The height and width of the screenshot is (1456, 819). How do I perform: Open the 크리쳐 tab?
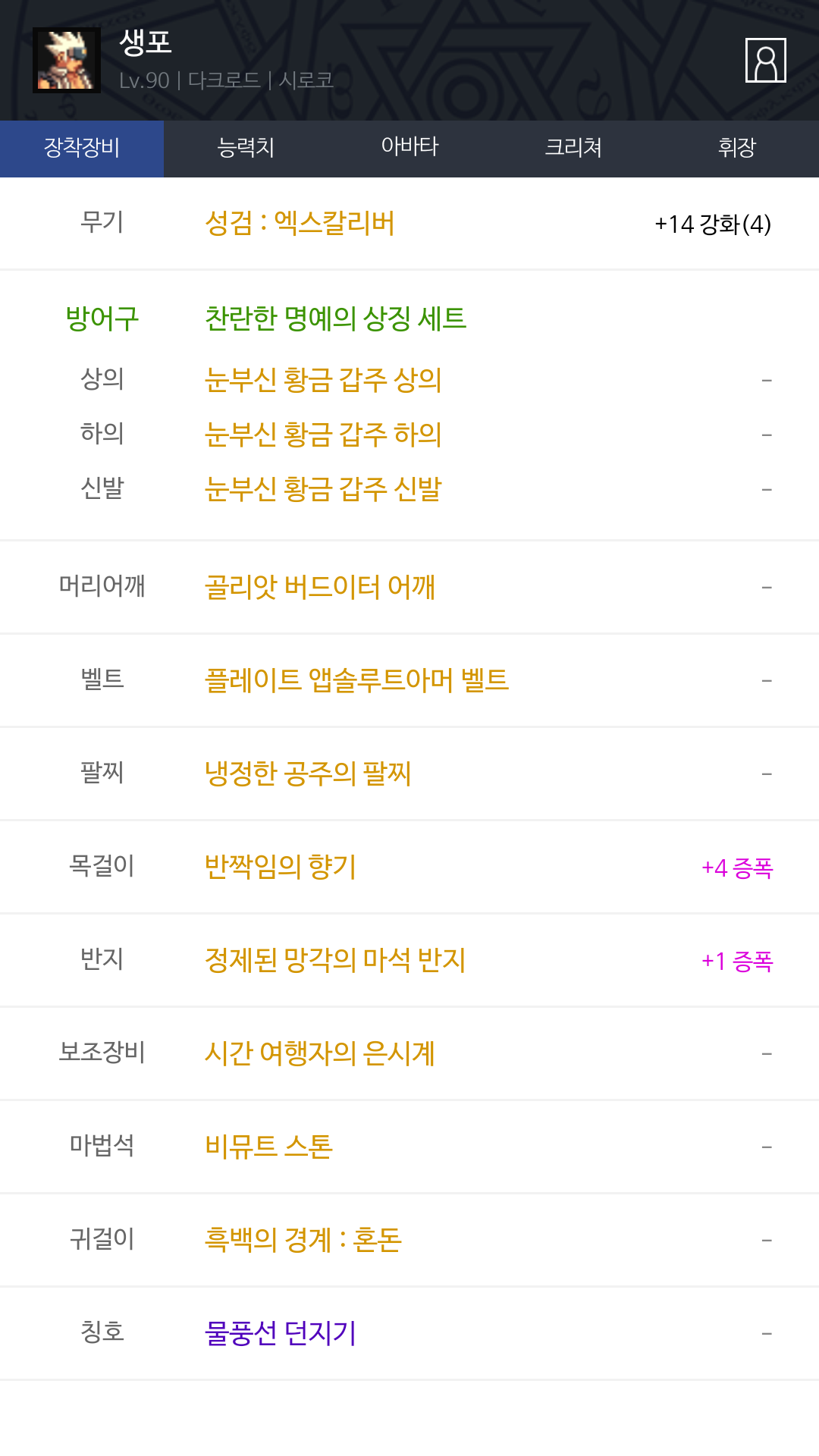[573, 149]
